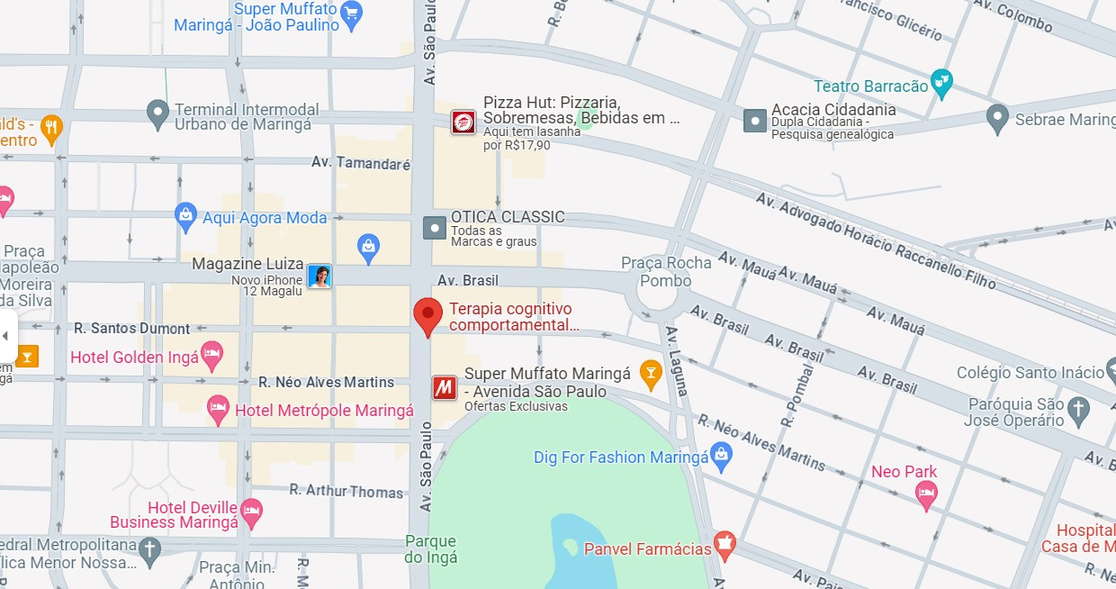
Task: Select Super Muffato Avenida São Paulo marker
Action: (x=445, y=388)
